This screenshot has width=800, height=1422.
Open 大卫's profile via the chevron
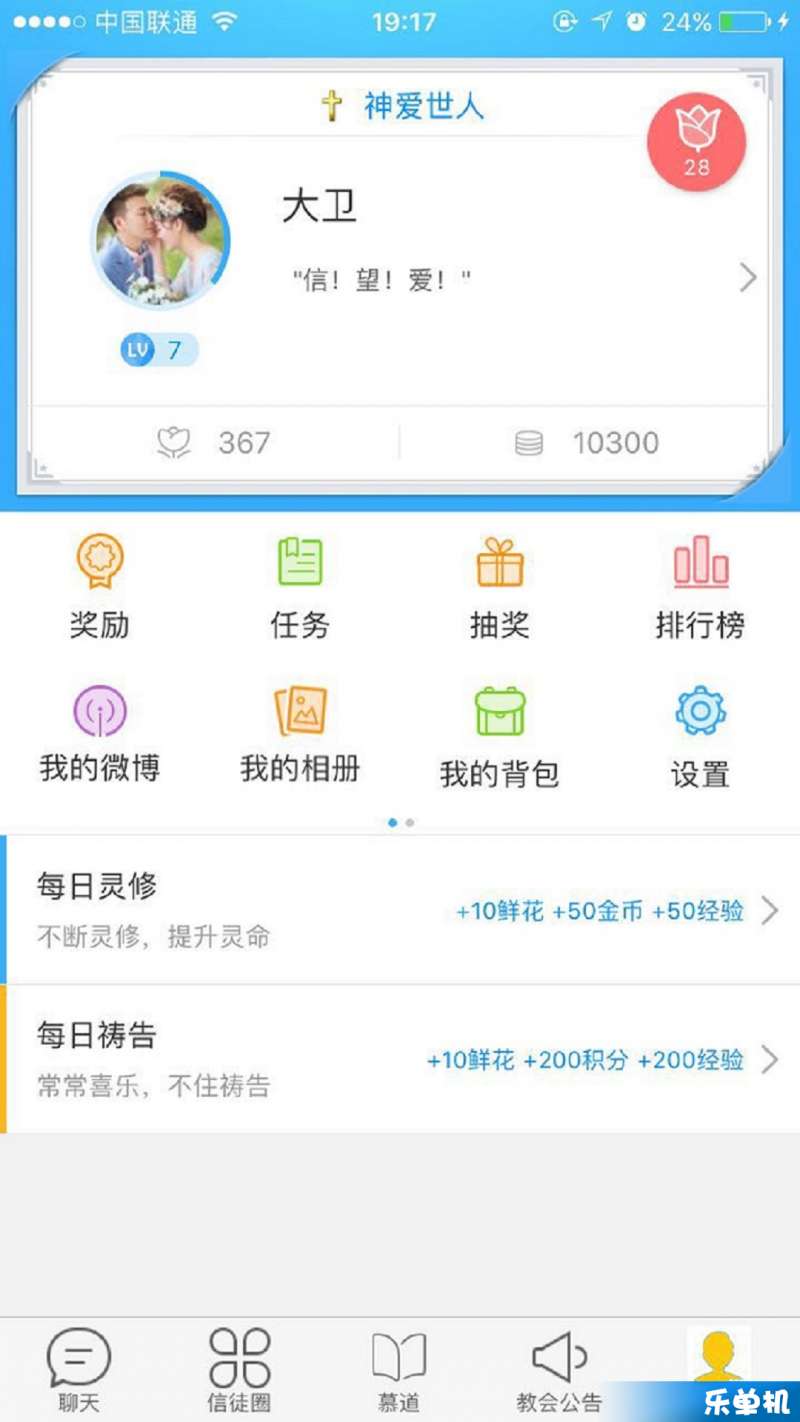(747, 278)
